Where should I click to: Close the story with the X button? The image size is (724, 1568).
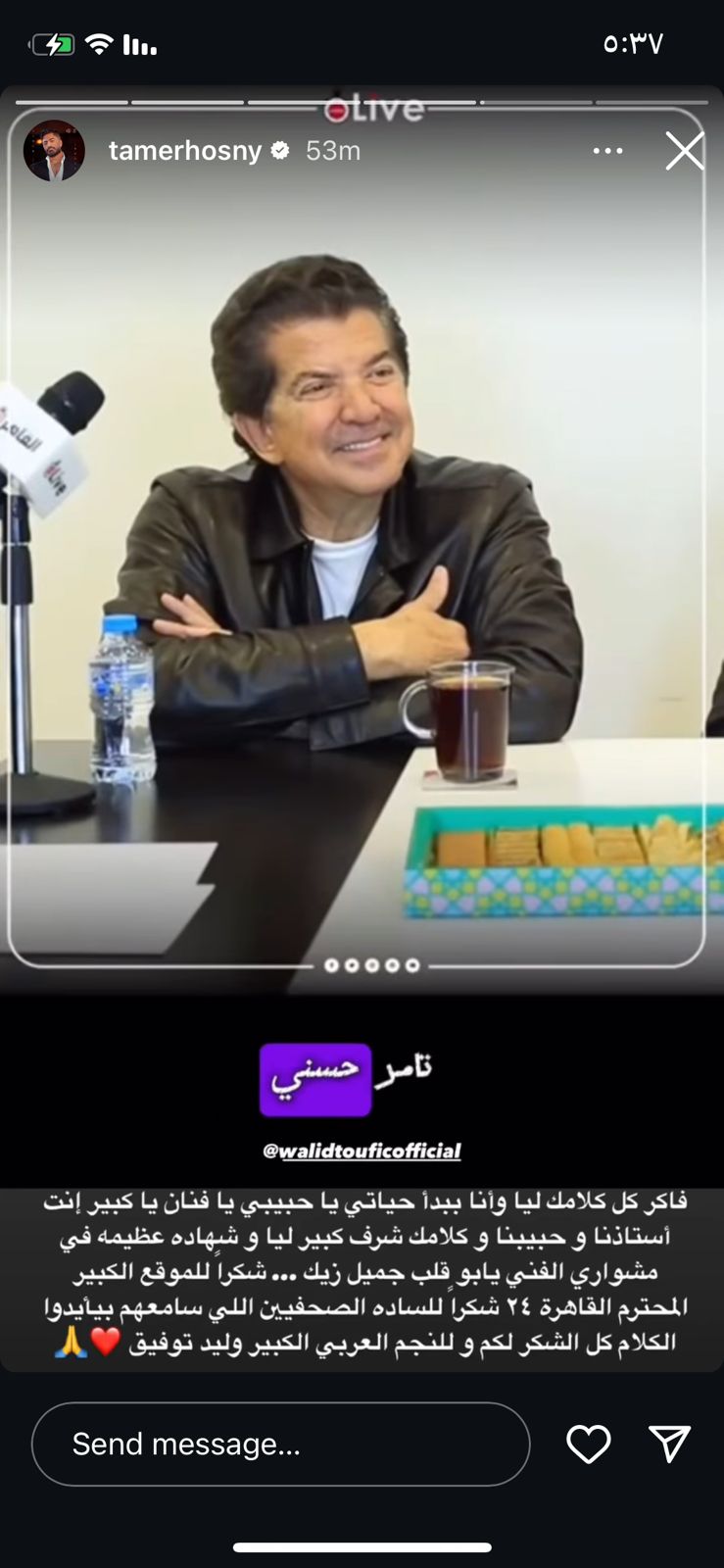[685, 151]
